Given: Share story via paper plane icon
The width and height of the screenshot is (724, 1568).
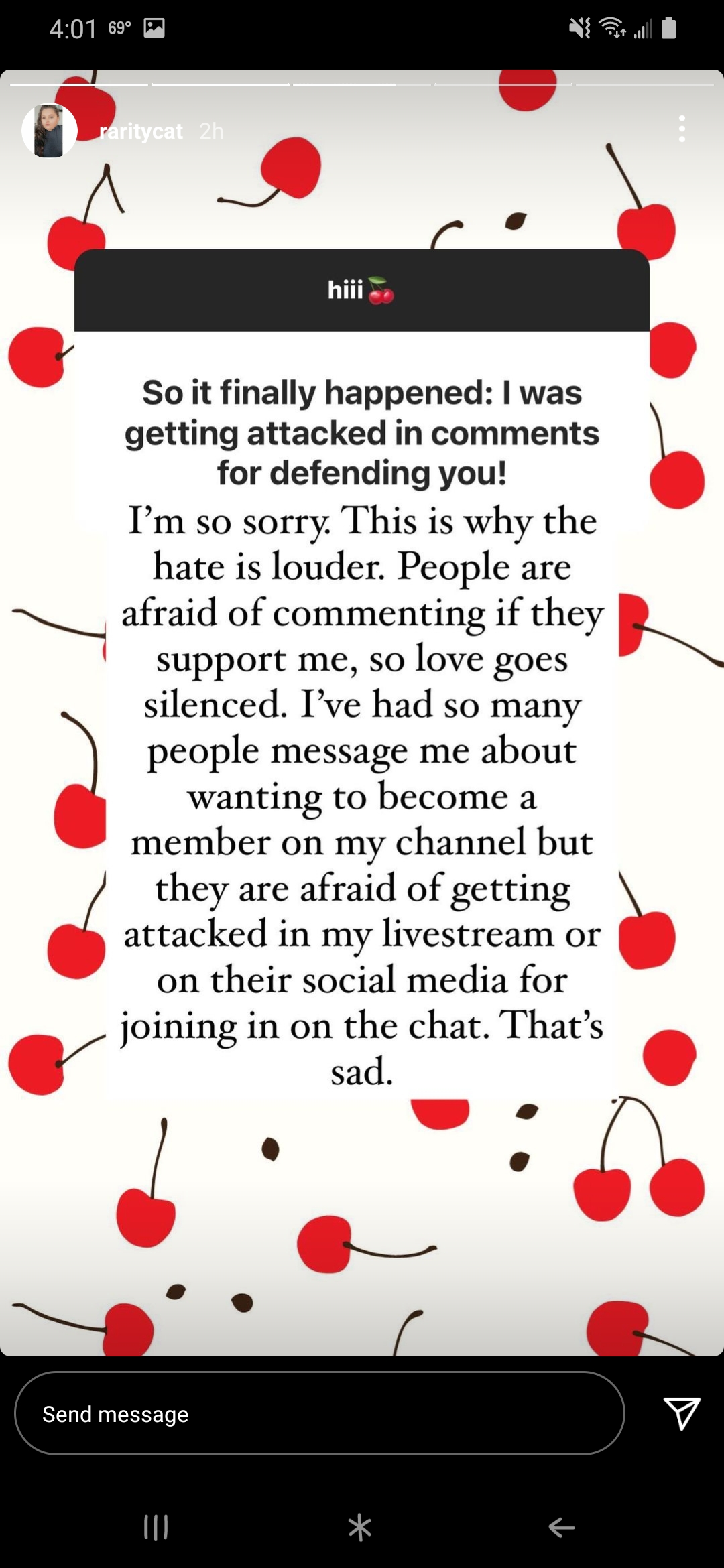Looking at the screenshot, I should pos(682,1413).
